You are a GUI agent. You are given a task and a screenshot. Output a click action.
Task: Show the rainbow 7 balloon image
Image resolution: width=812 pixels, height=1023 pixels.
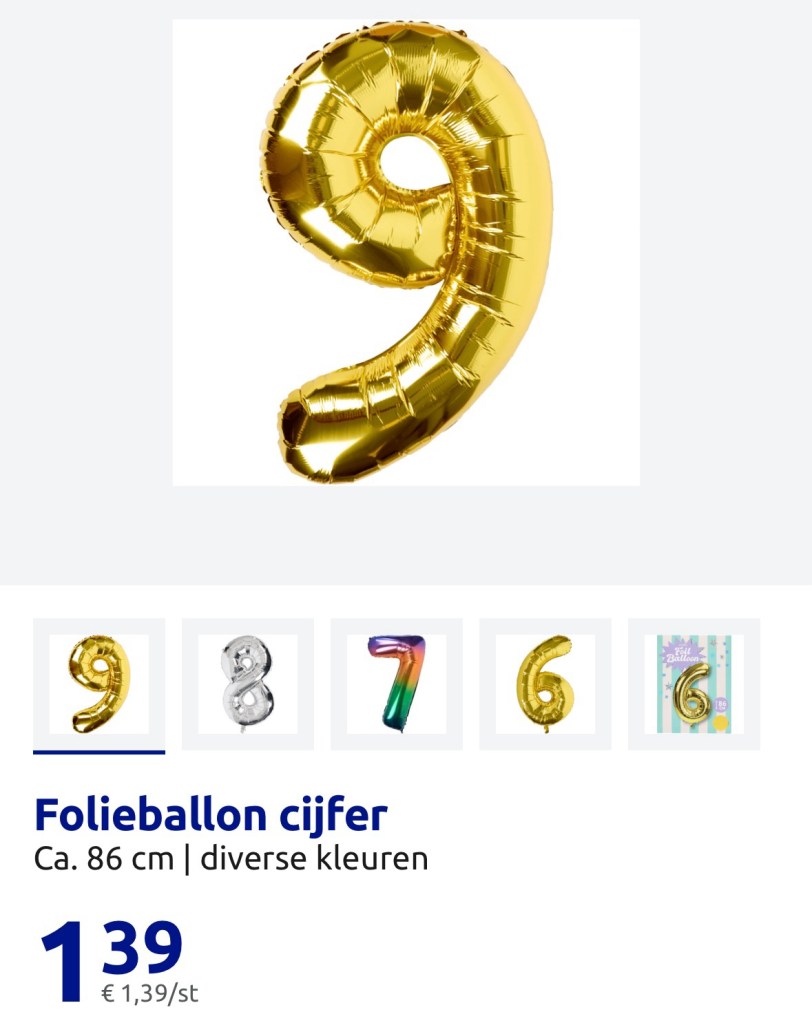pyautogui.click(x=396, y=684)
